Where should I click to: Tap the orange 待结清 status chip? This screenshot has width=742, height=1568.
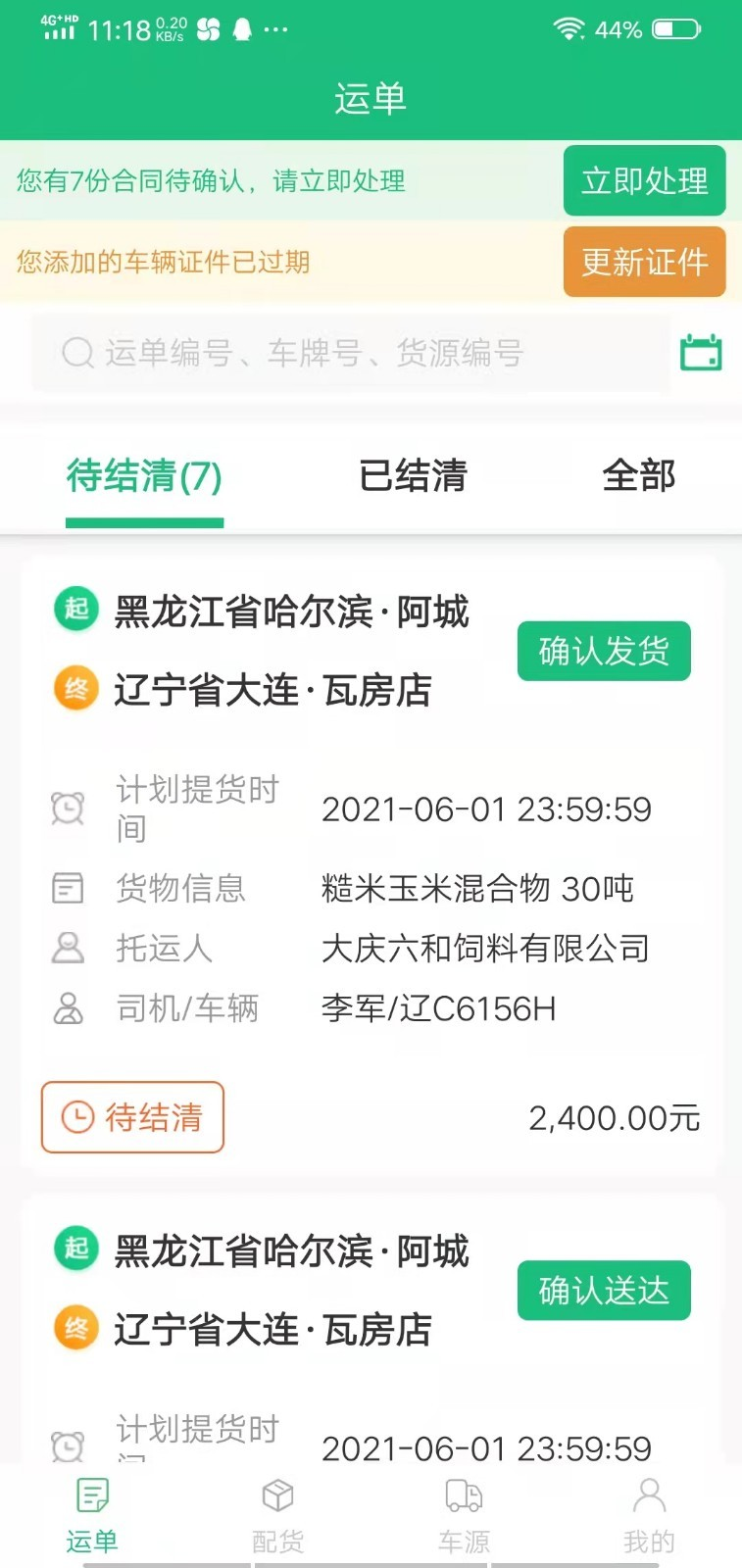pyautogui.click(x=131, y=1117)
